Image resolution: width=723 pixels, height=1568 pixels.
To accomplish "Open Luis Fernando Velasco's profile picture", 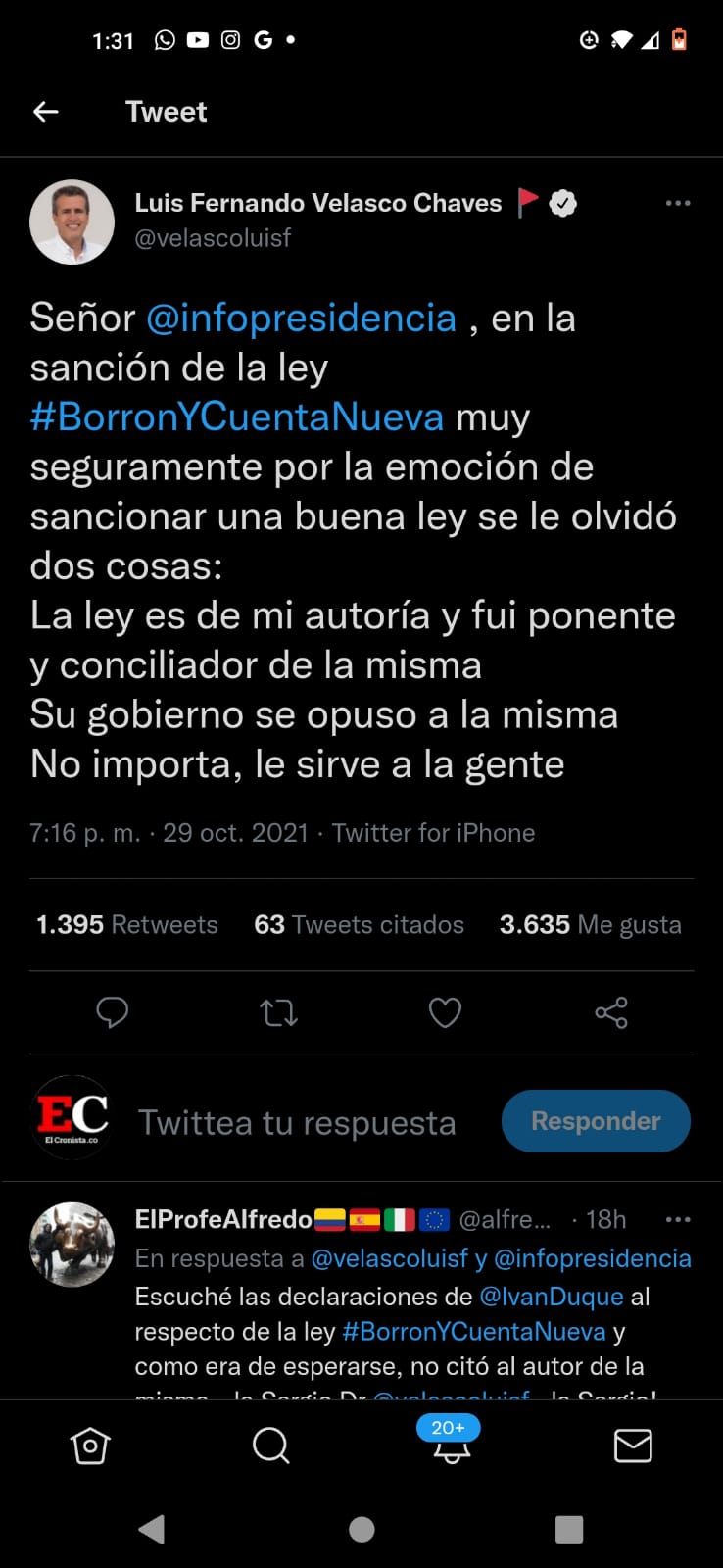I will click(x=72, y=221).
